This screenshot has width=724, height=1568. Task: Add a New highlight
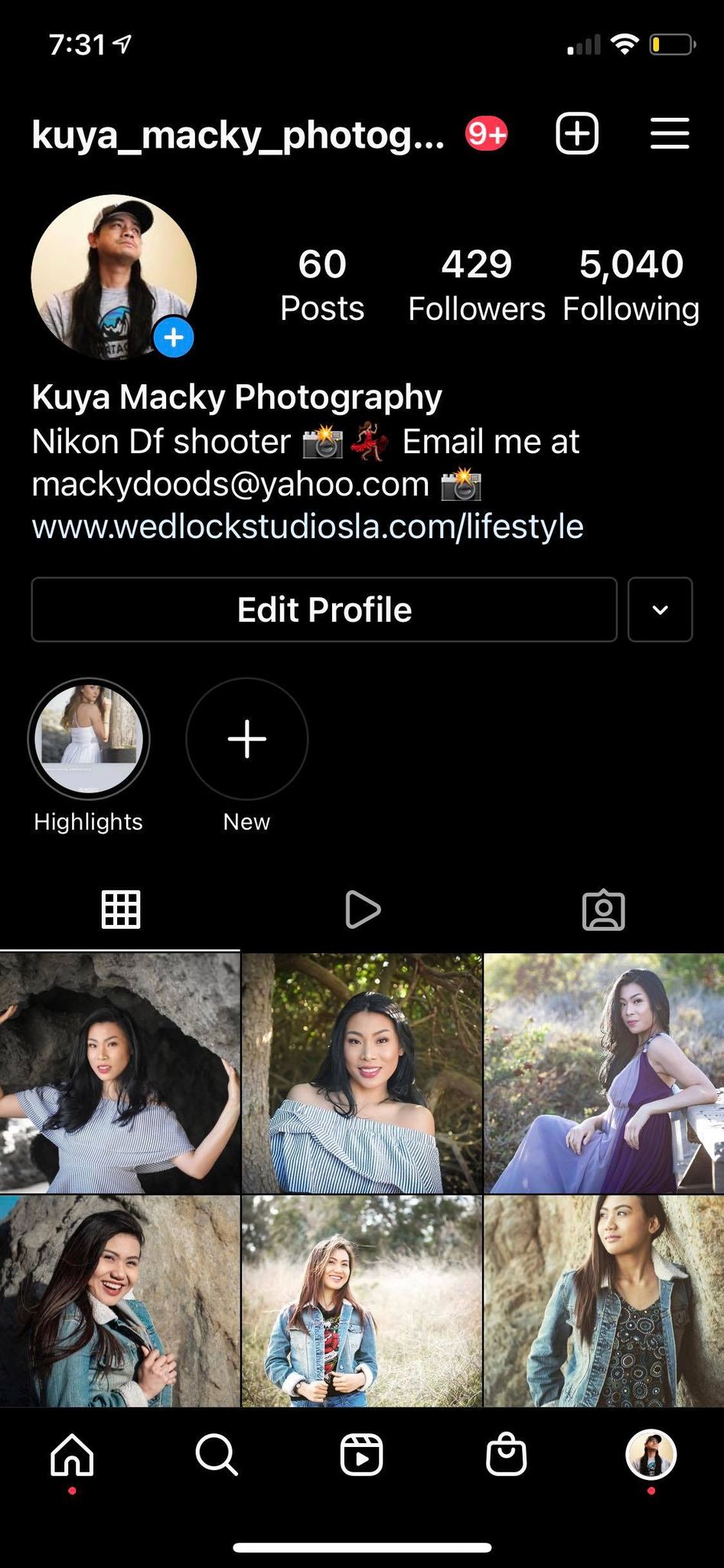(x=246, y=739)
